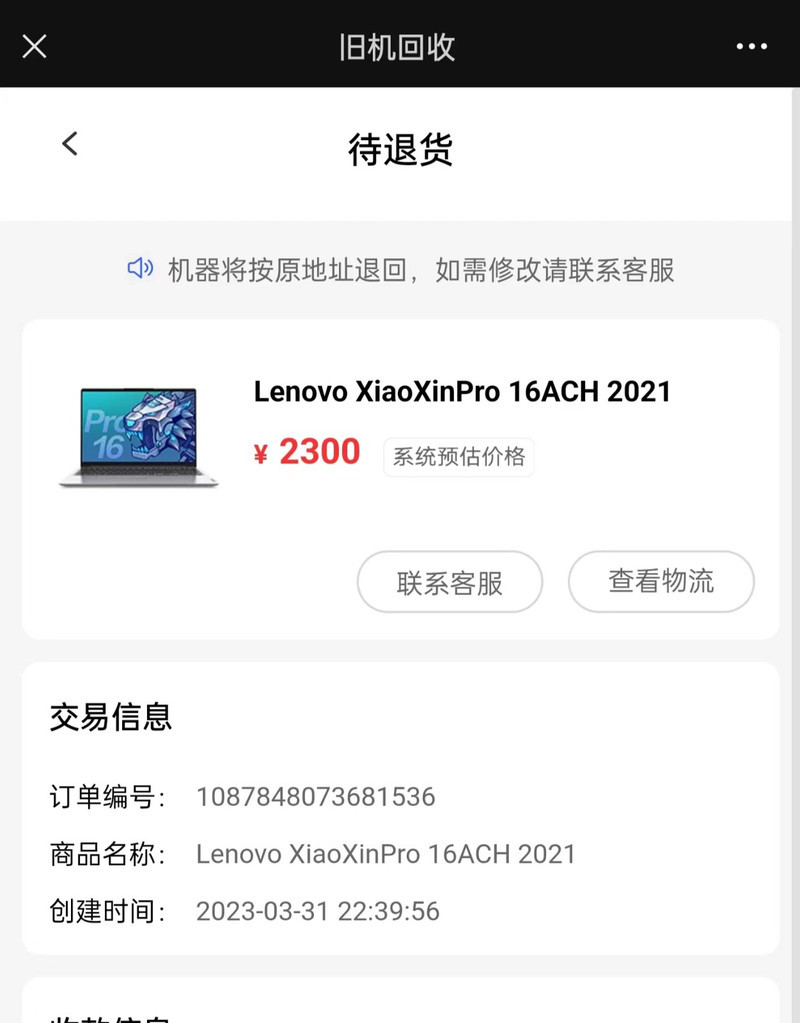Screen dimensions: 800x1023
Task: Go back from 待退货 page
Action: coord(69,144)
